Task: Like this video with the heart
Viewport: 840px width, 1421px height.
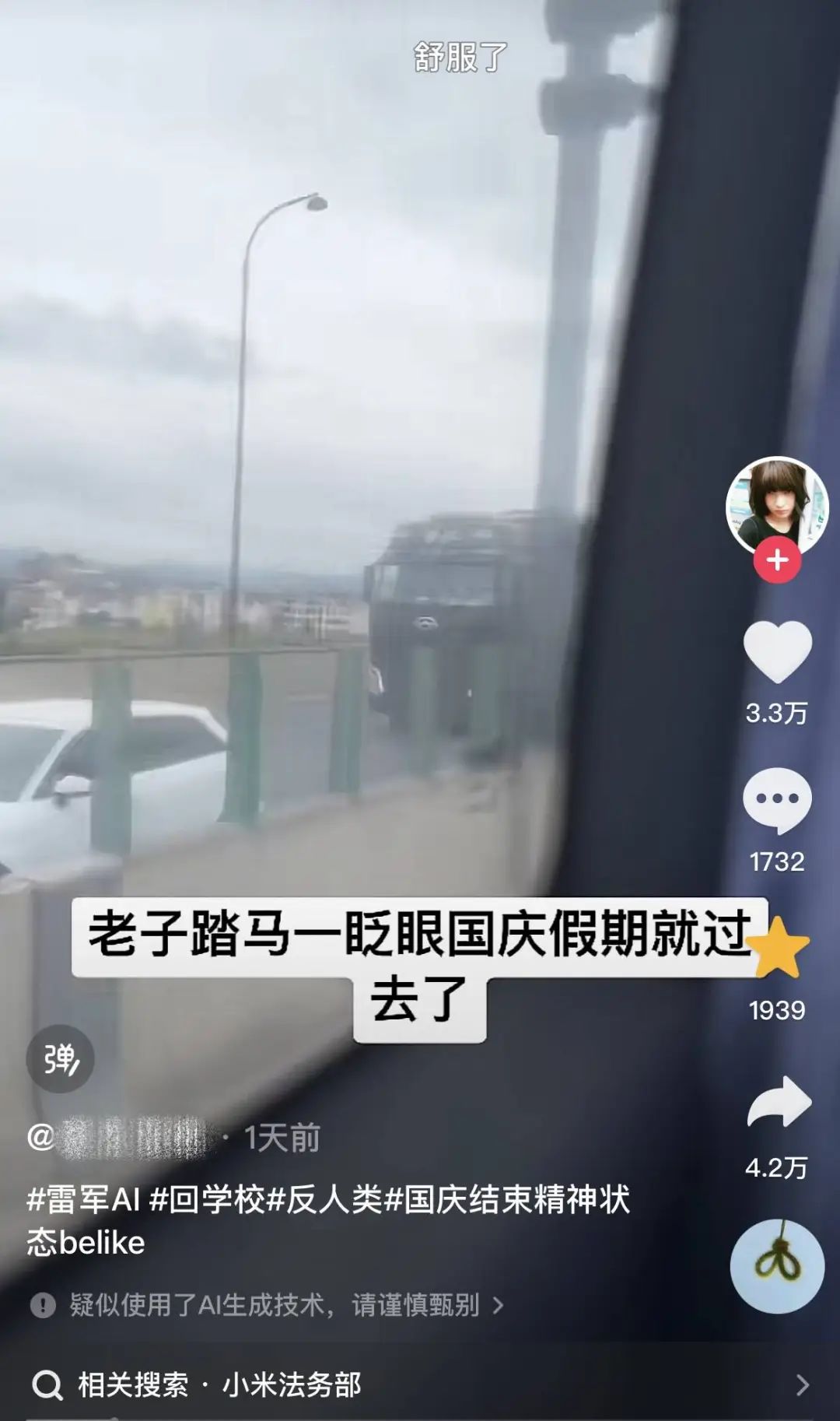Action: pos(777,652)
